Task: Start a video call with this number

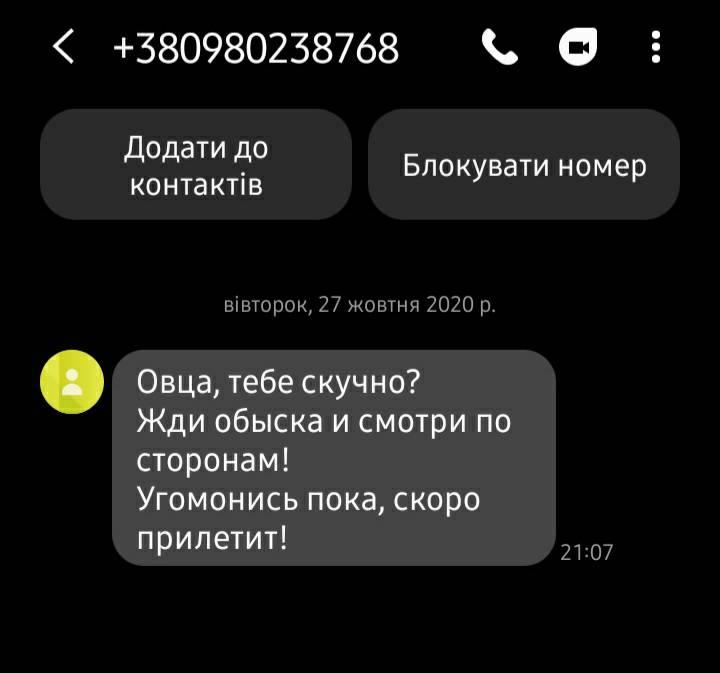Action: tap(578, 47)
